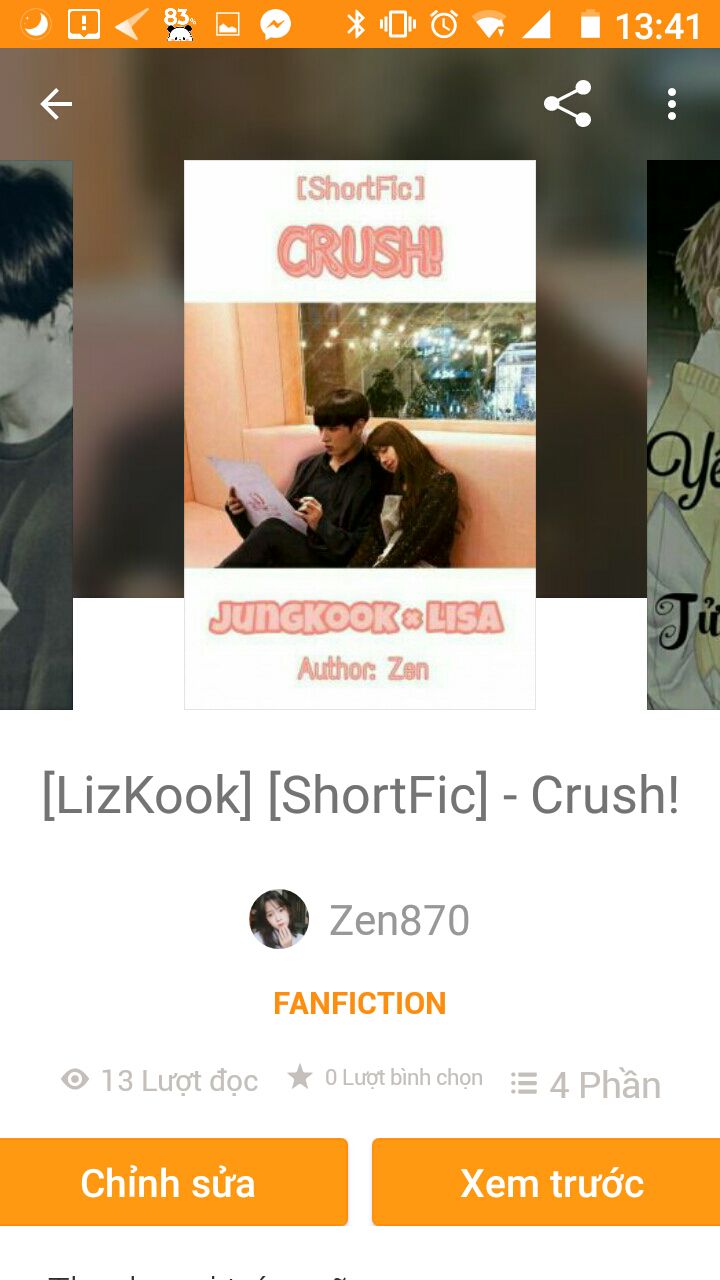Screen dimensions: 720x1280
Task: View the 4 Phần parts list
Action: pos(585,1084)
